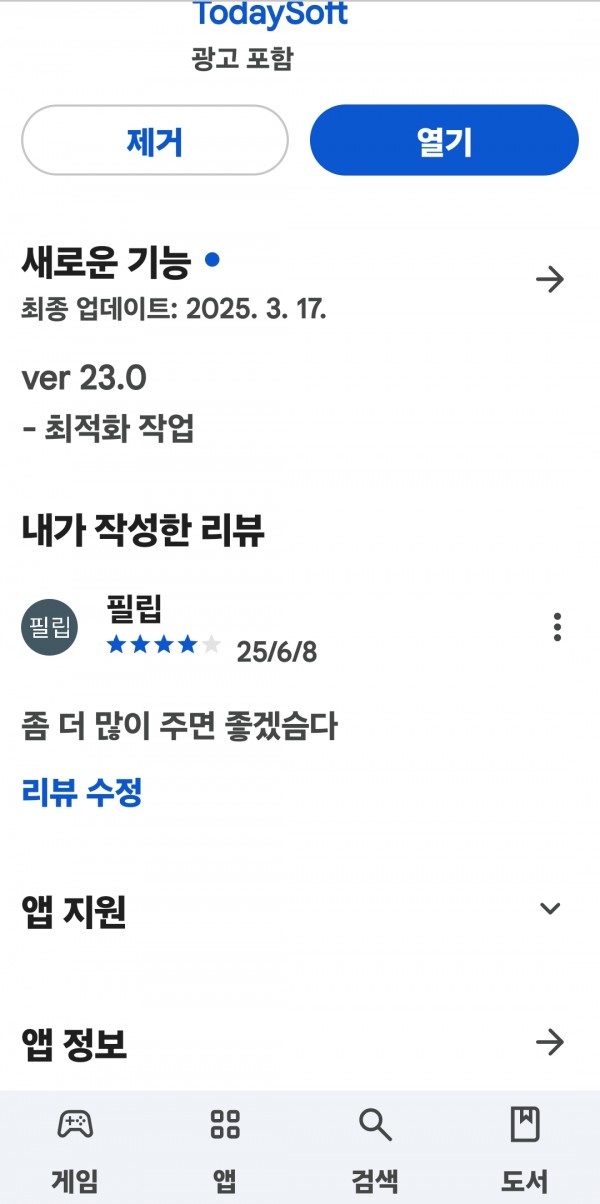Viewport: 600px width, 1204px height.
Task: Select the 도서 tab
Action: click(x=525, y=1150)
